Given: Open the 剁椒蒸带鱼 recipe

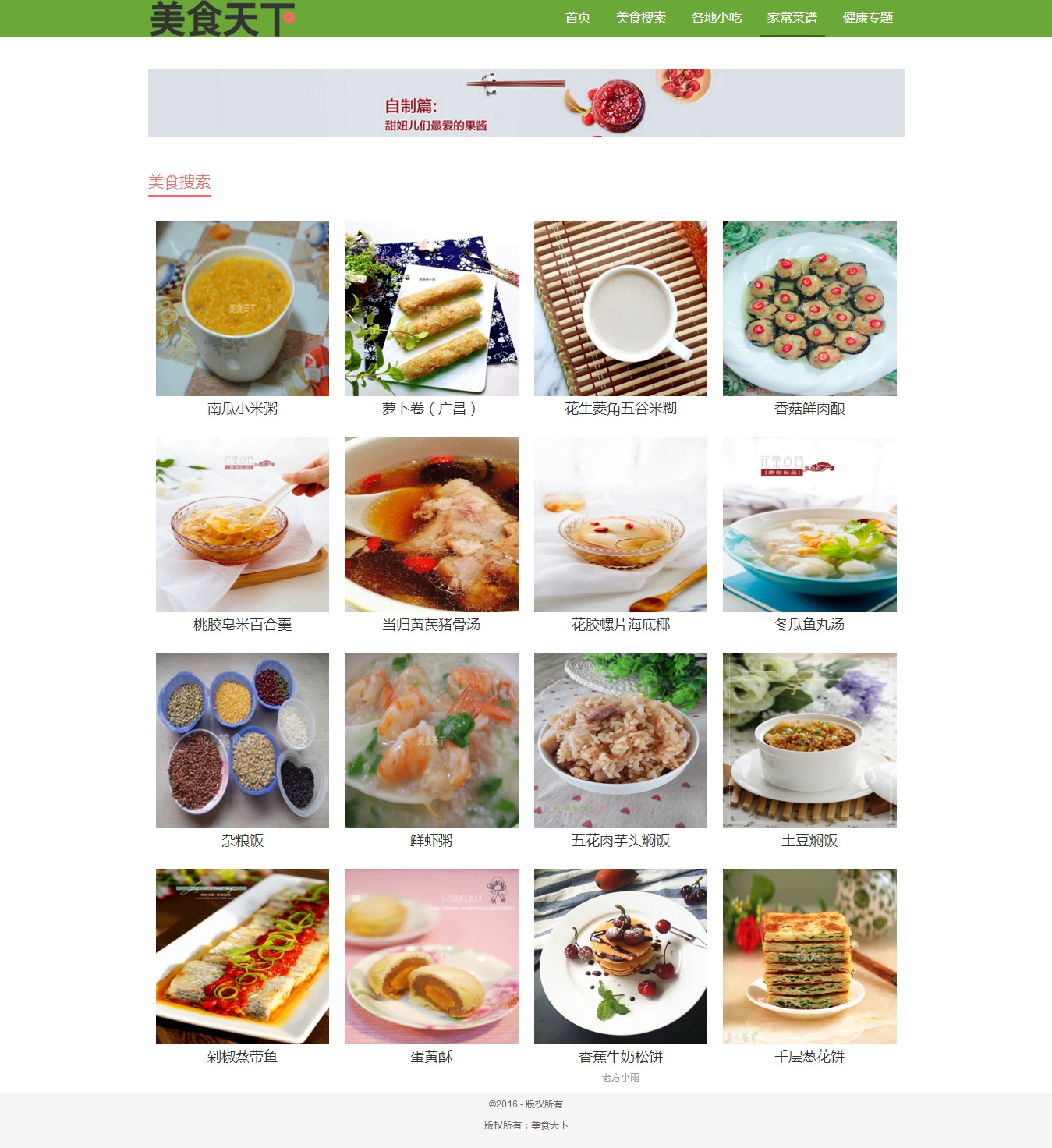Looking at the screenshot, I should pyautogui.click(x=243, y=957).
